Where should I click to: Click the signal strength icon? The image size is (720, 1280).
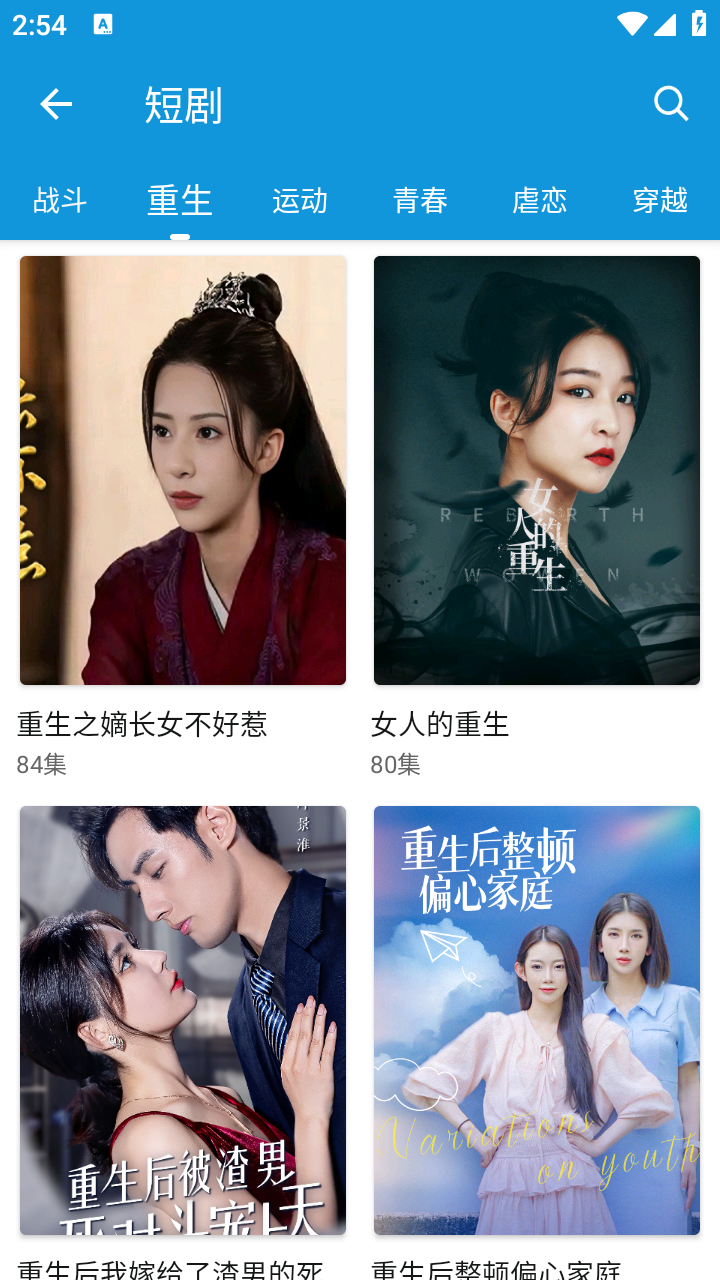click(667, 25)
